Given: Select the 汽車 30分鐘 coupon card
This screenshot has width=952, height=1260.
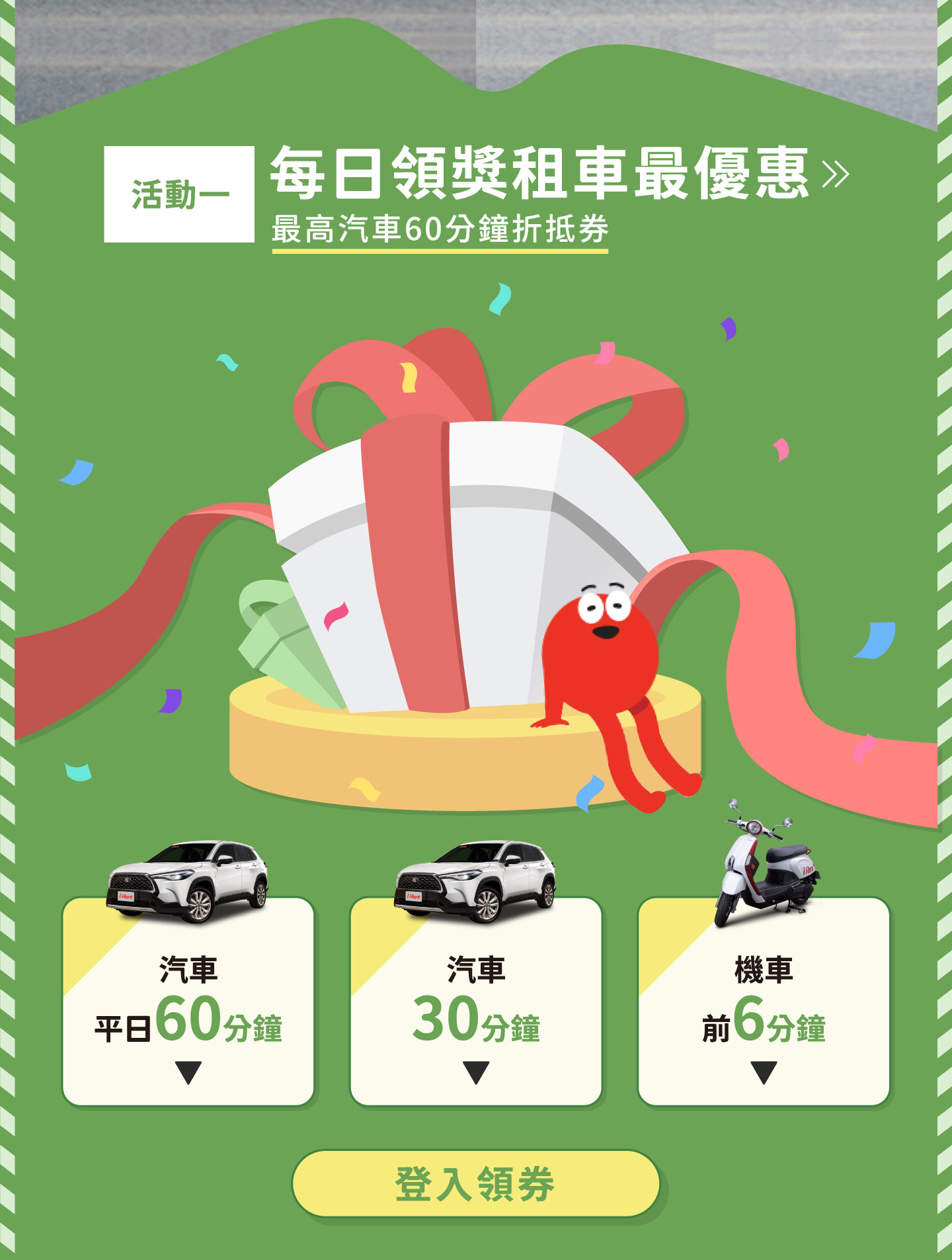Looking at the screenshot, I should 475,1002.
